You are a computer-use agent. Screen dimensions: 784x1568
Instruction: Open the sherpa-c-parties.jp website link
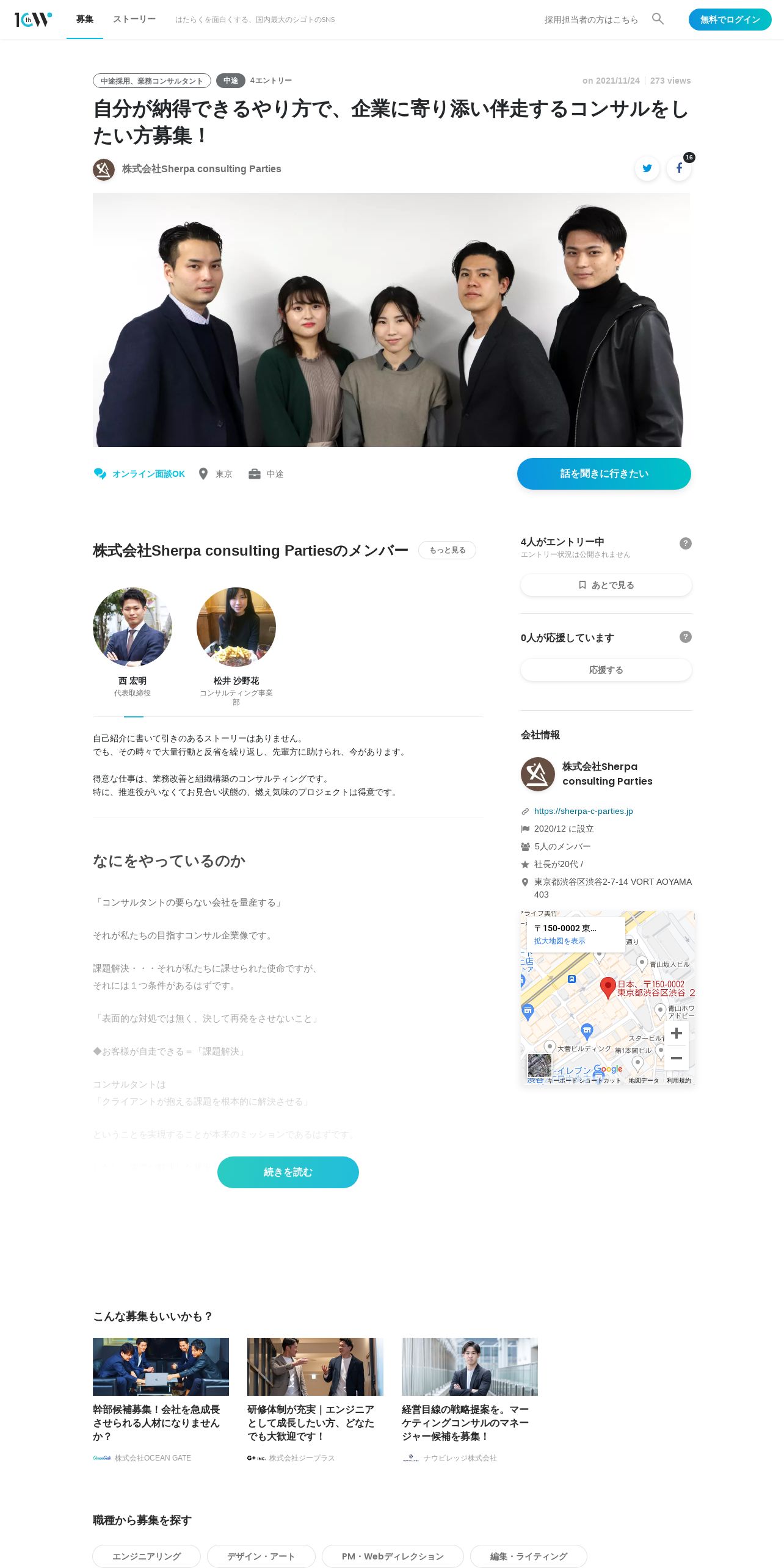pyautogui.click(x=583, y=811)
